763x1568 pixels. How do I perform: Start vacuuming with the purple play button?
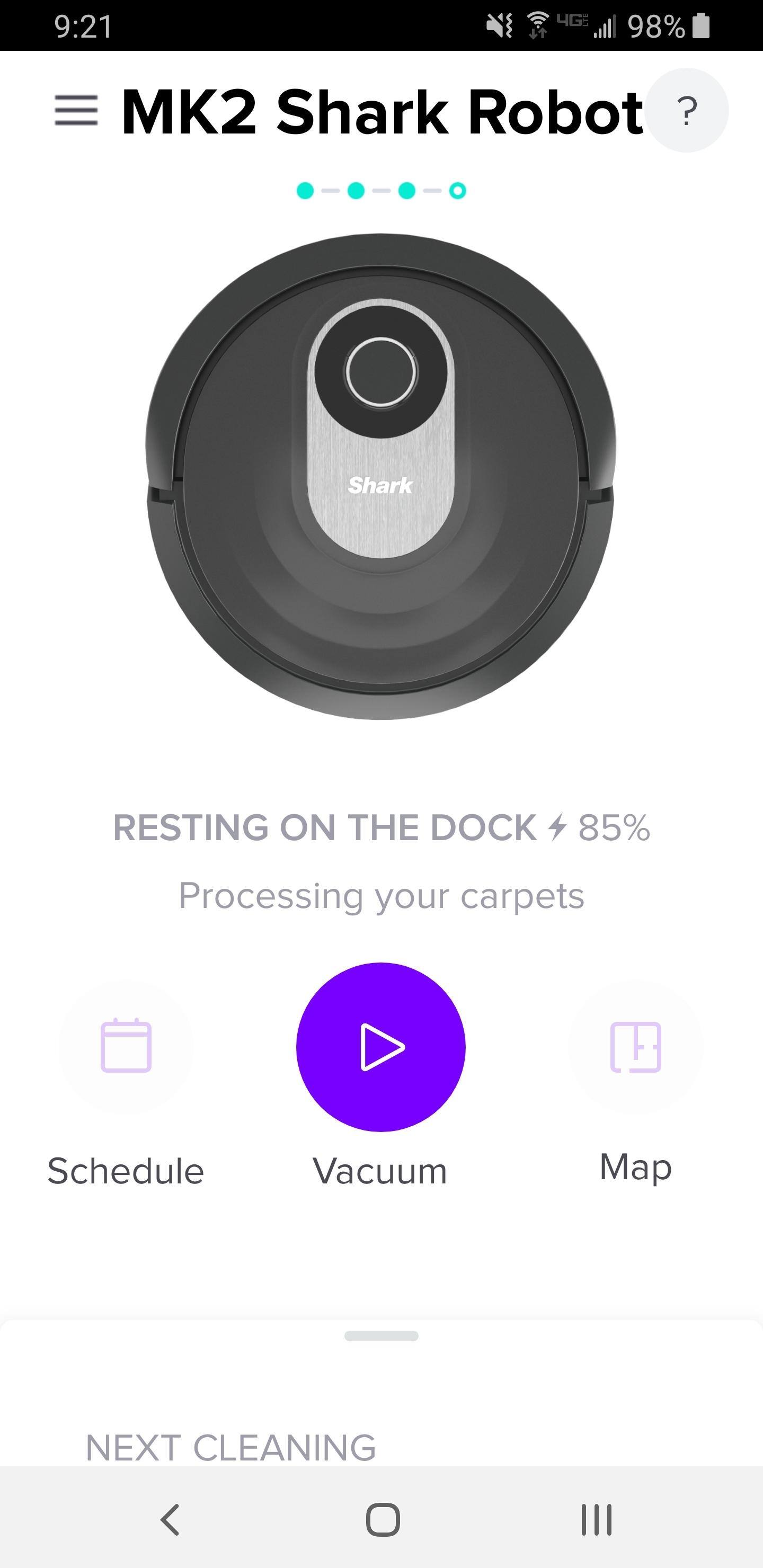(x=380, y=1047)
